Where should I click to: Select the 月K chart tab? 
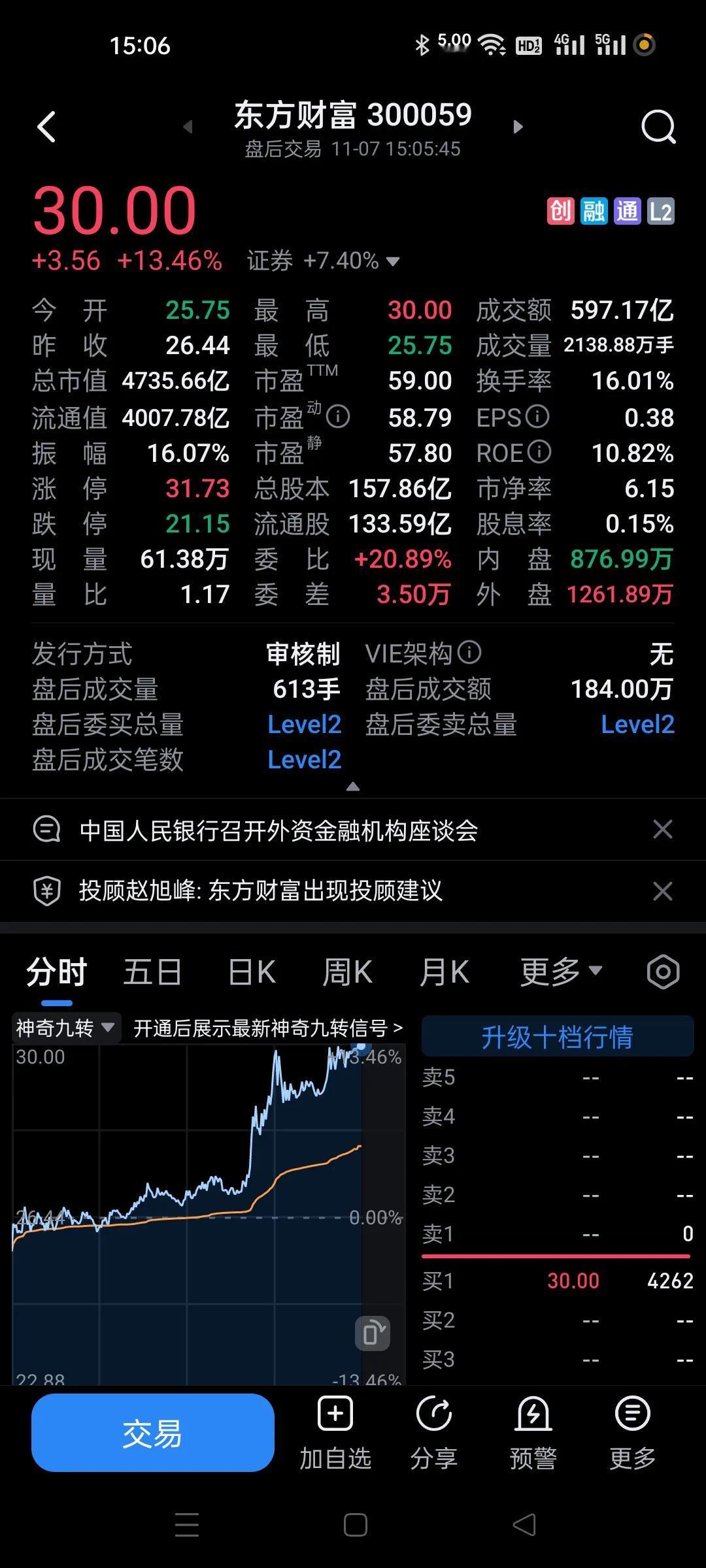tap(444, 972)
